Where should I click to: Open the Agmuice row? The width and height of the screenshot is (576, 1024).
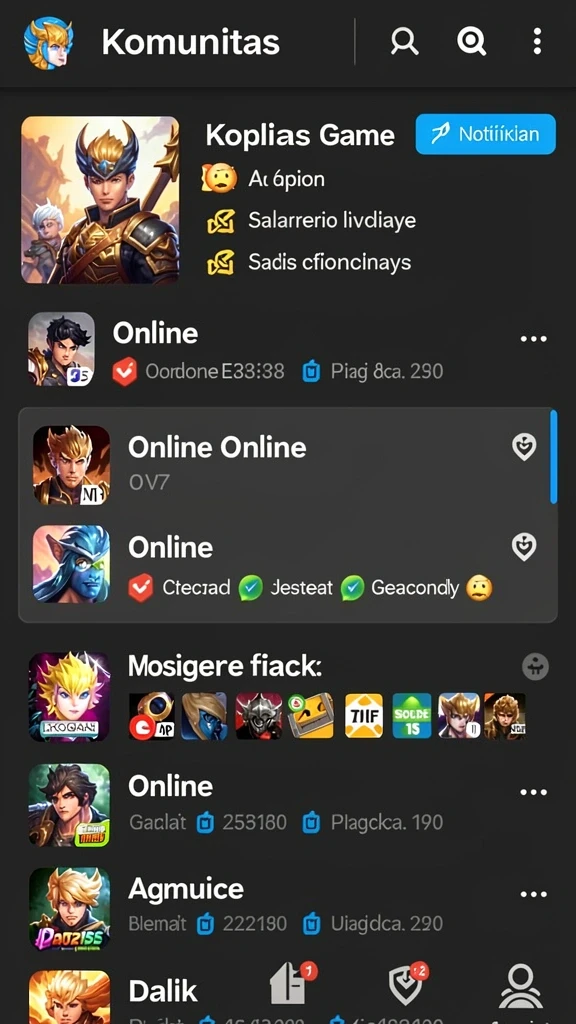coord(287,908)
